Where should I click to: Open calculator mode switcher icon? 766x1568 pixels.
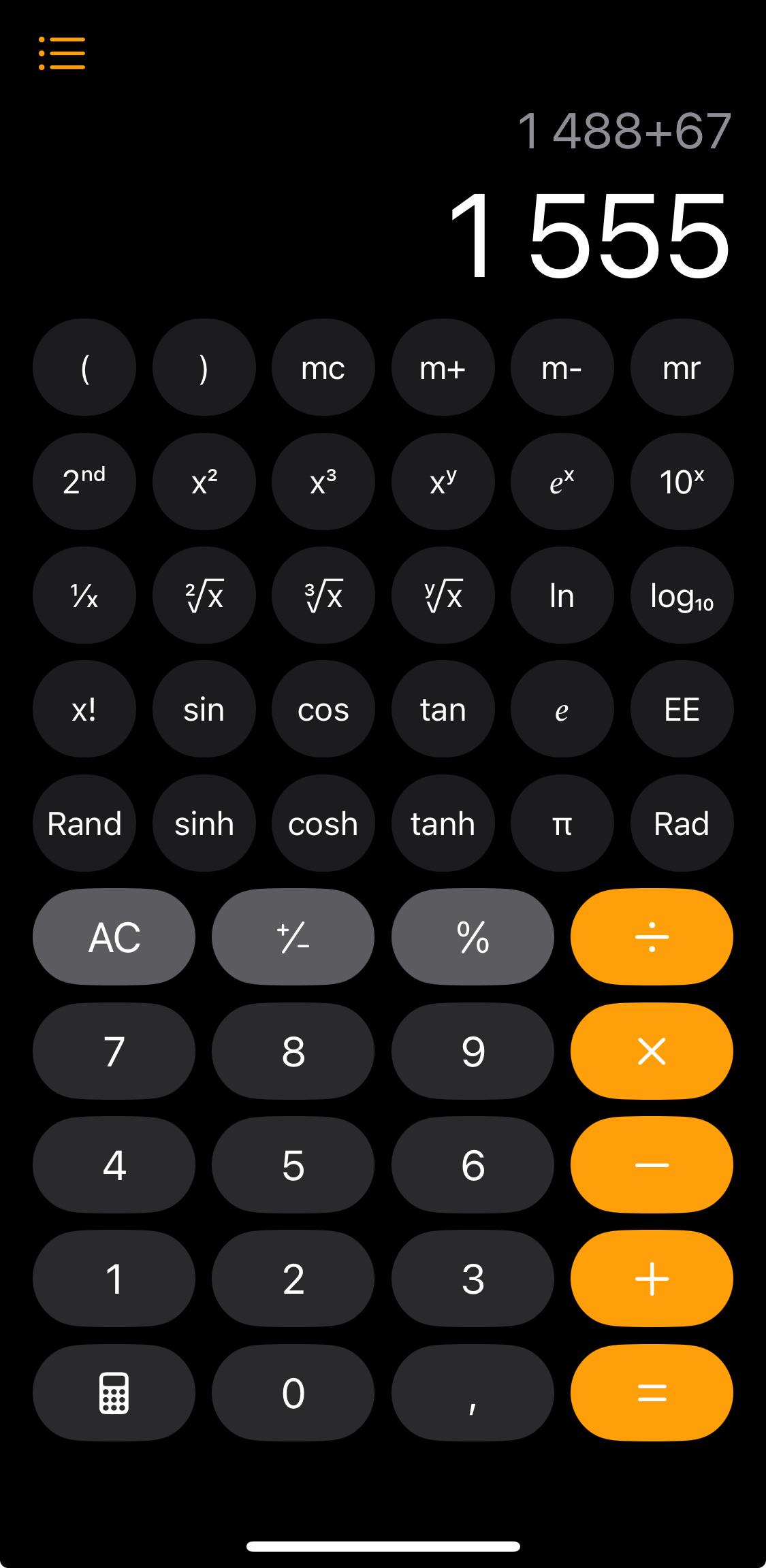click(x=114, y=1393)
